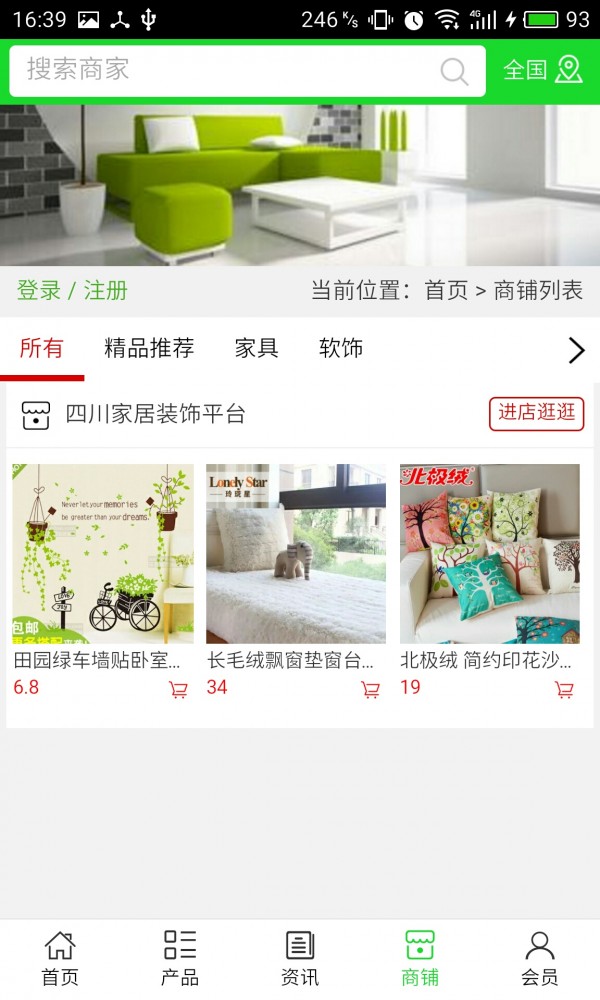
Task: Switch to the 家具 tab
Action: [256, 348]
